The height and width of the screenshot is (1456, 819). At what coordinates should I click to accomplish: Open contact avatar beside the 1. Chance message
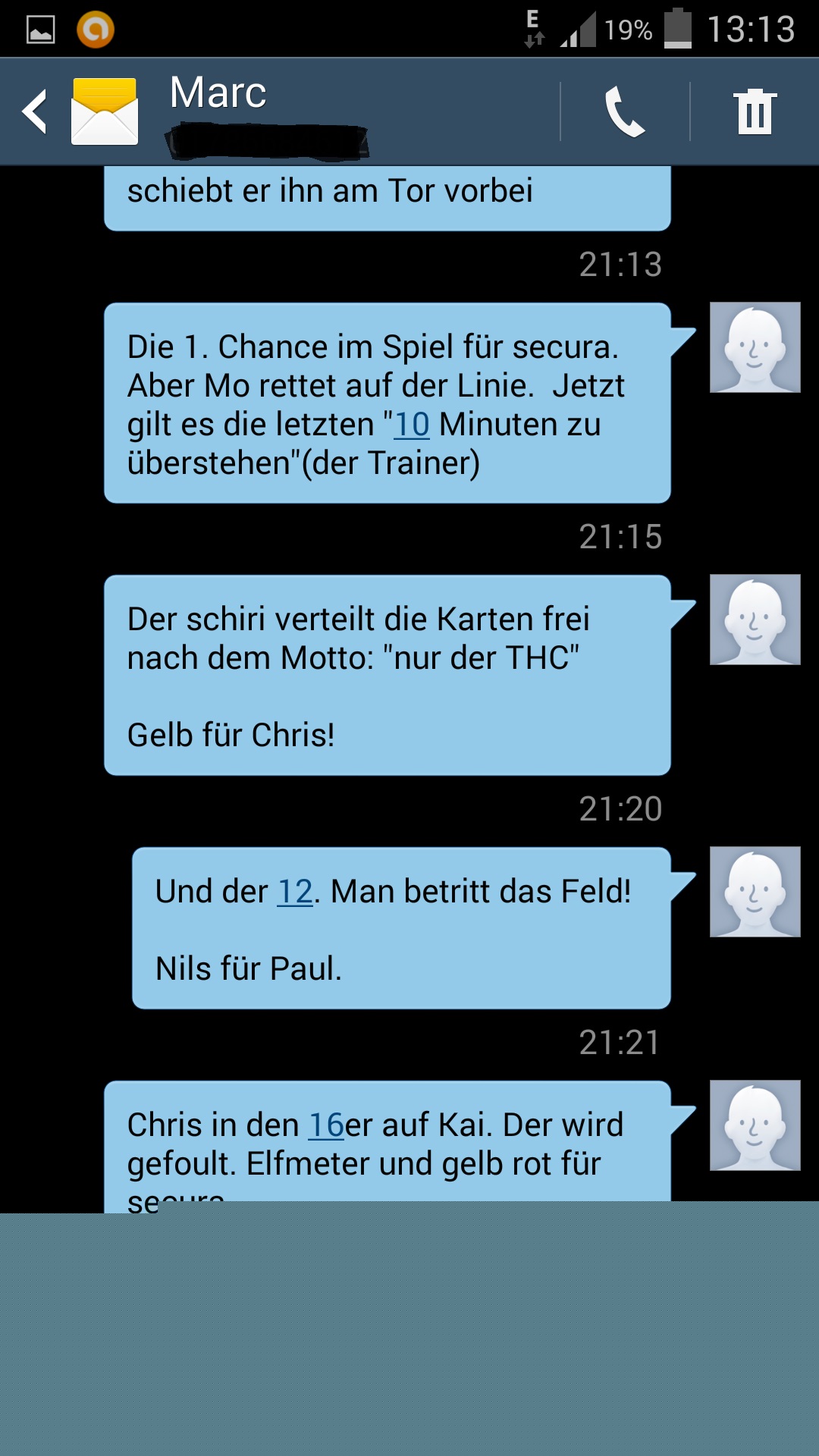pos(755,347)
